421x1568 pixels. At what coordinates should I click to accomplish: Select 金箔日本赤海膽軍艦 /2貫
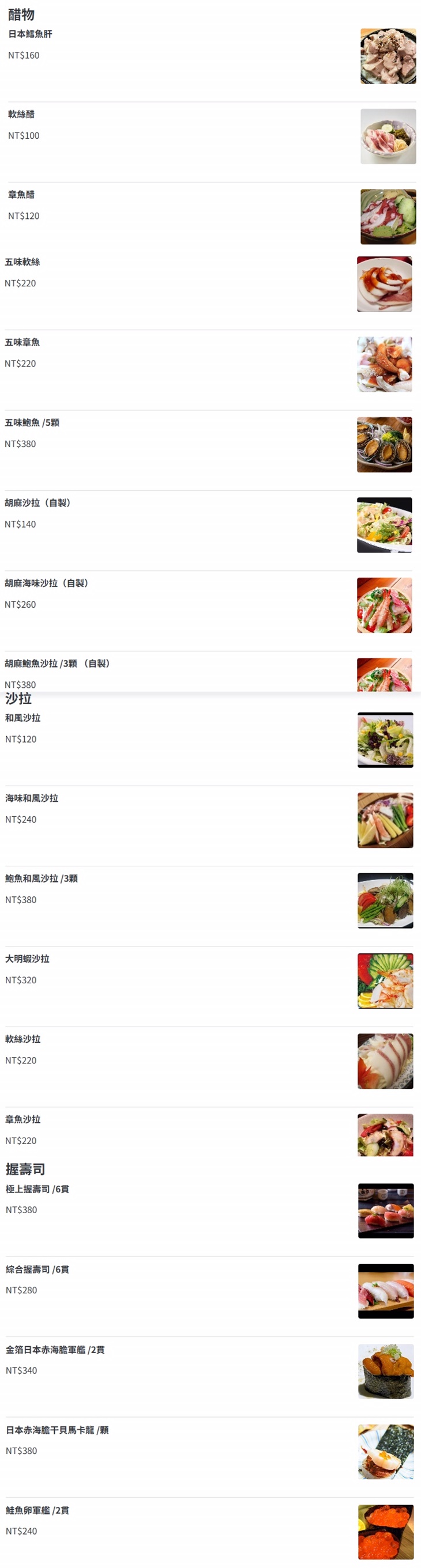click(x=55, y=1350)
